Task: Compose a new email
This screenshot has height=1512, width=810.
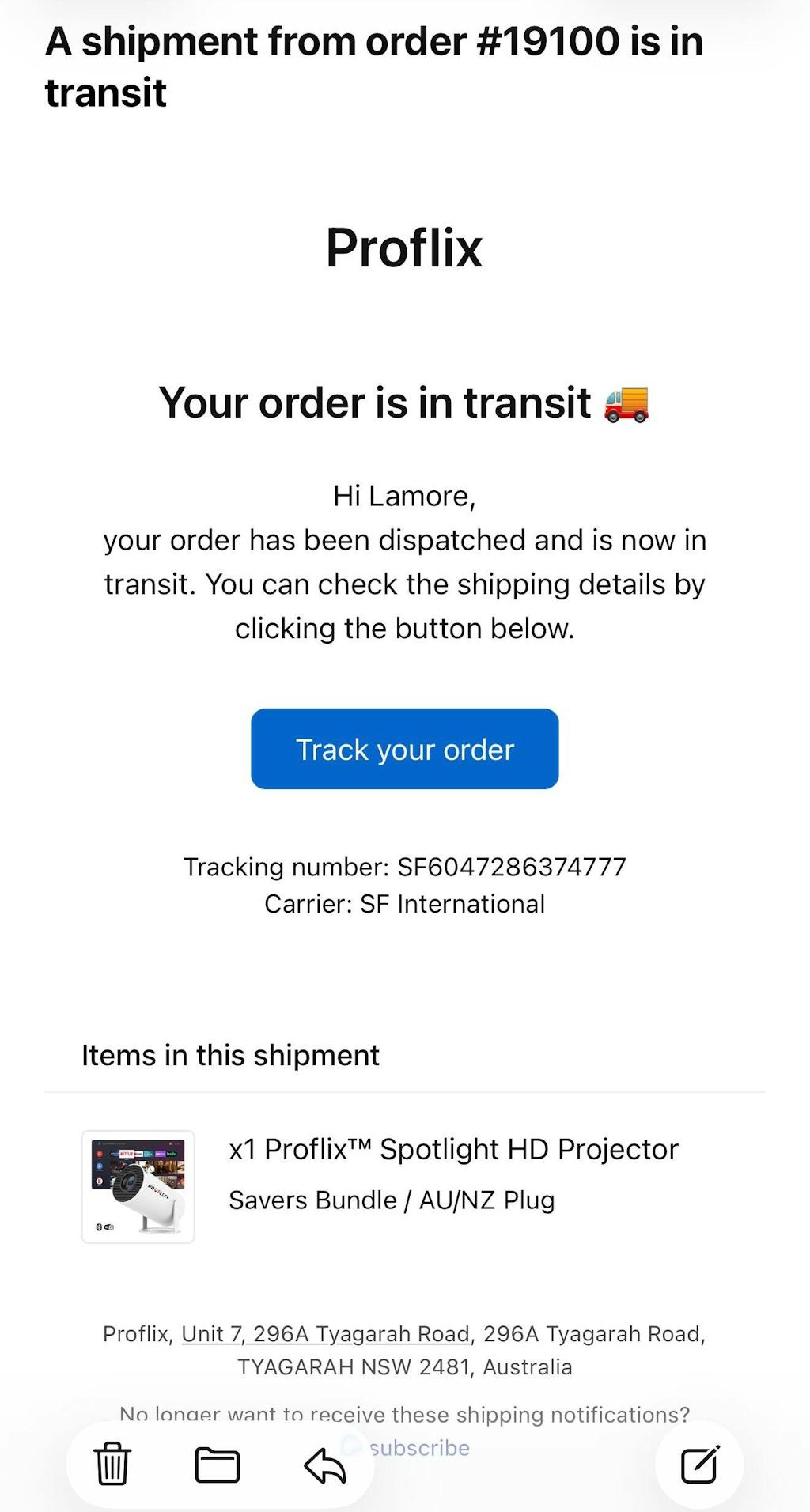Action: pyautogui.click(x=699, y=1465)
